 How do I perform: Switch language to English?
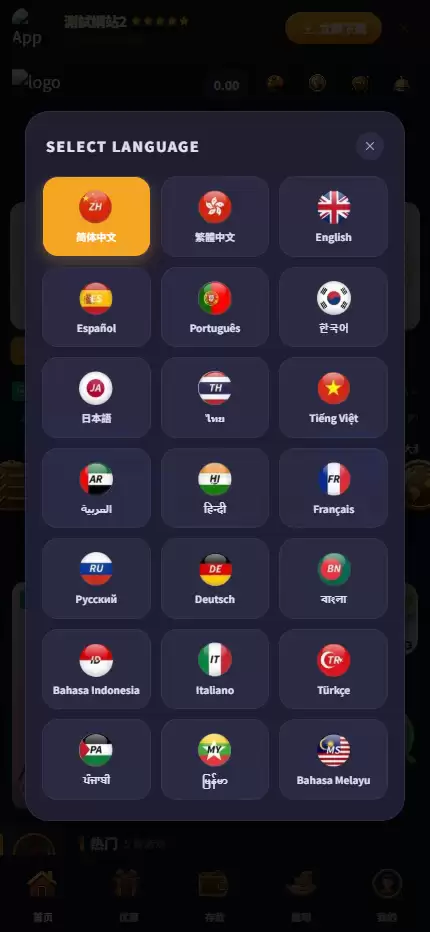(333, 216)
